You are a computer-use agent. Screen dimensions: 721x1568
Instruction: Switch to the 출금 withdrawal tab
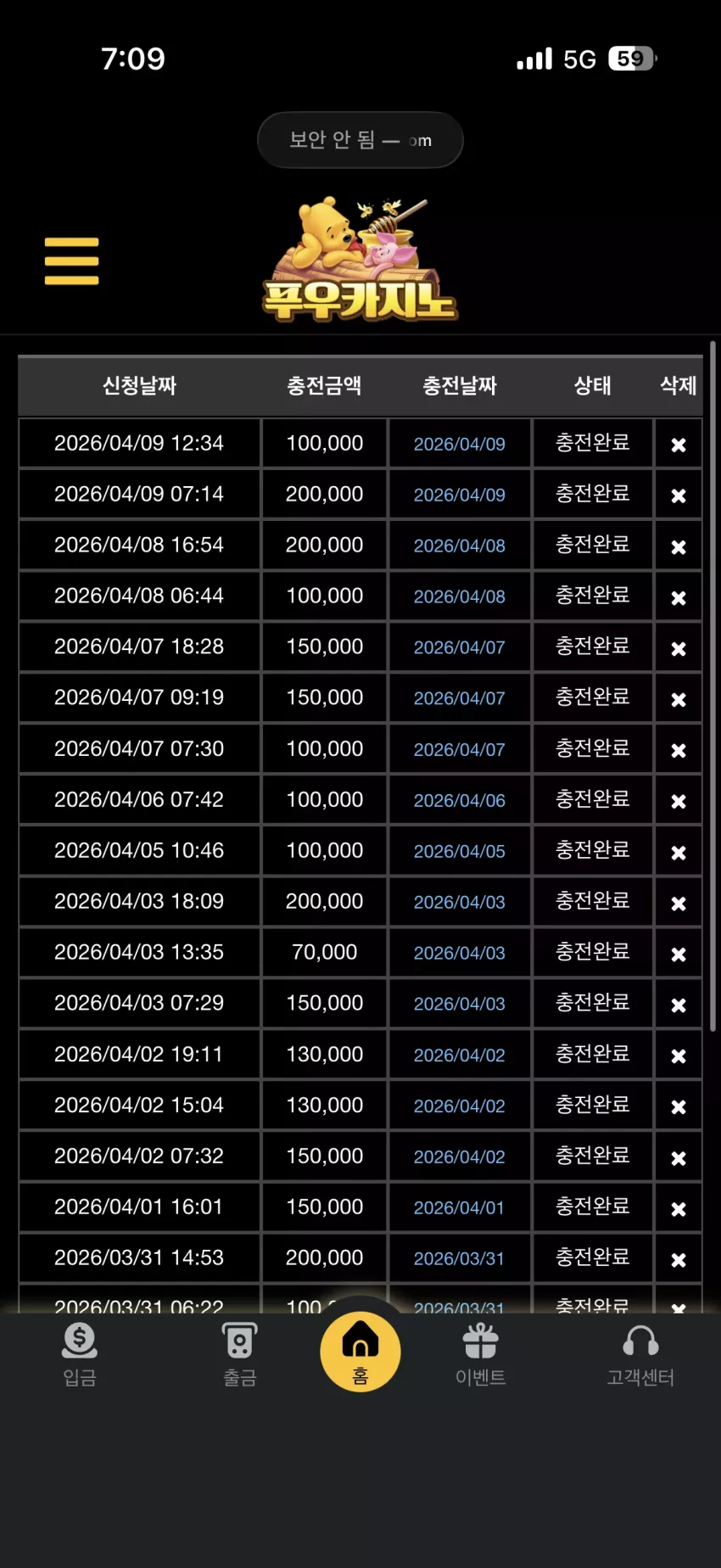(x=239, y=1355)
